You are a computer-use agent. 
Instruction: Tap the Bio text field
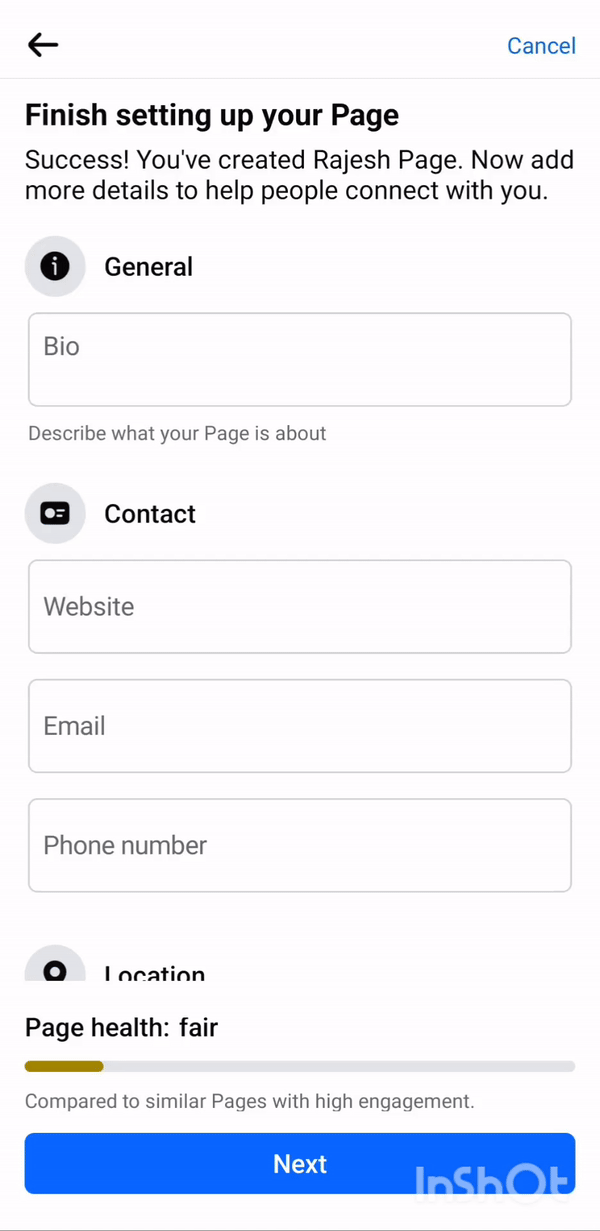coord(300,360)
